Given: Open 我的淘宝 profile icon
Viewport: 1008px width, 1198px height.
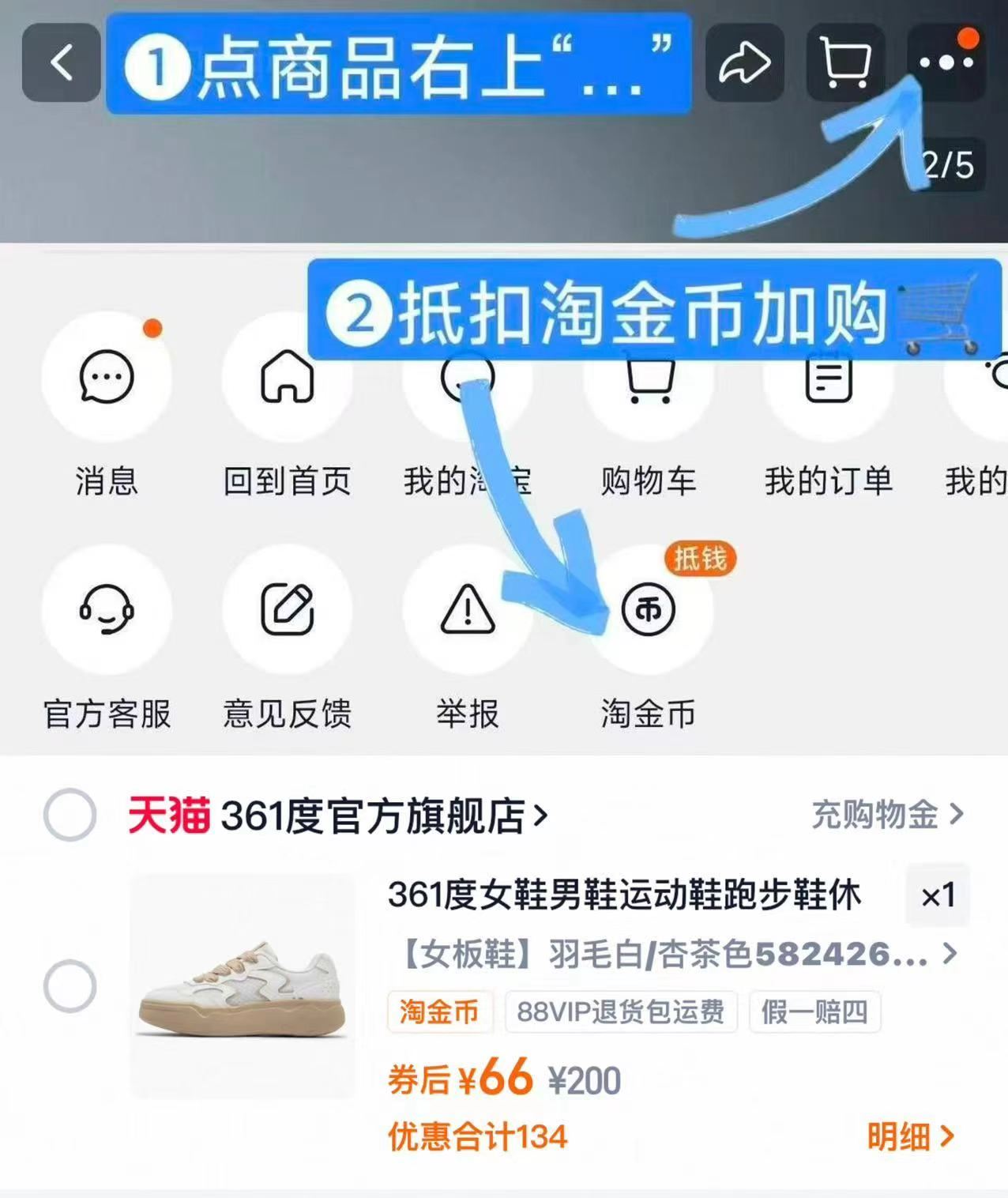Looking at the screenshot, I should (x=468, y=379).
